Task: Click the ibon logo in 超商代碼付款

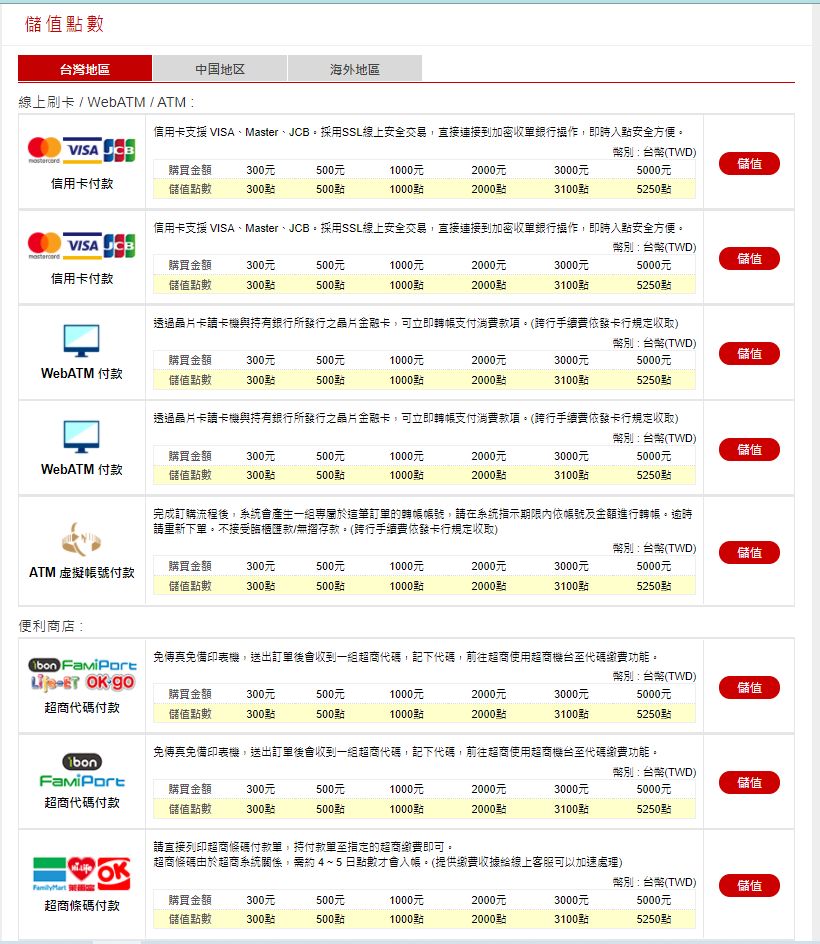Action: coord(44,664)
